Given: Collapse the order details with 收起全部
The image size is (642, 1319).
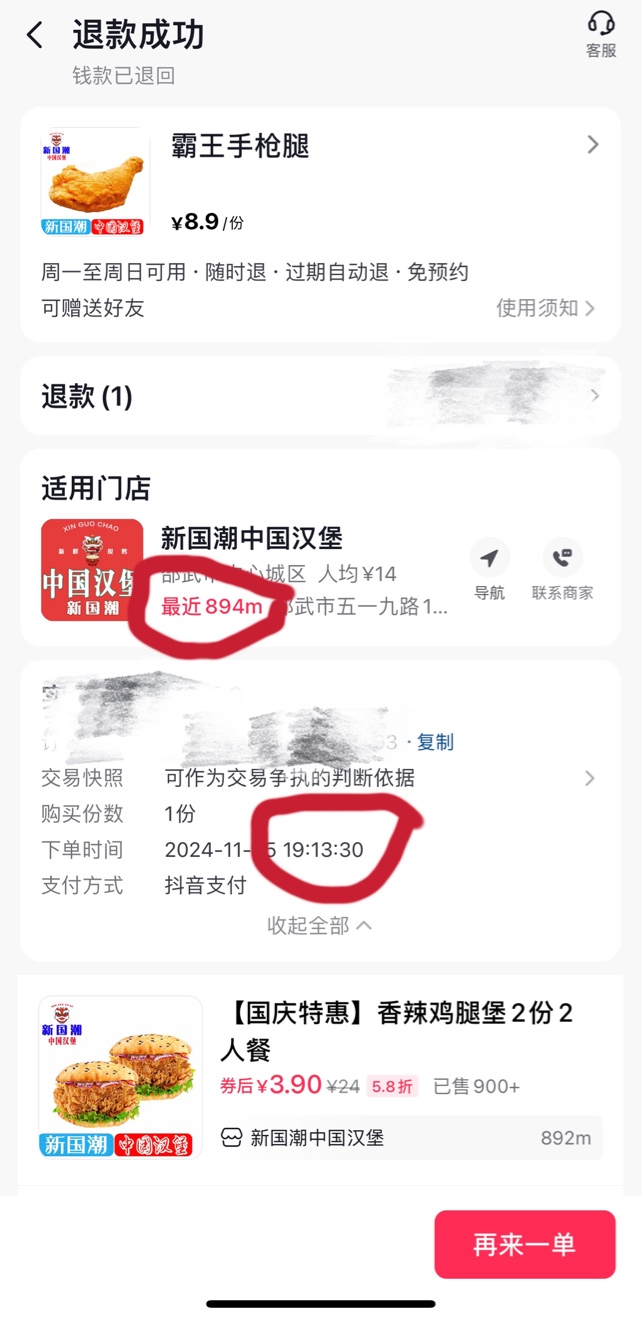Looking at the screenshot, I should click(x=320, y=926).
